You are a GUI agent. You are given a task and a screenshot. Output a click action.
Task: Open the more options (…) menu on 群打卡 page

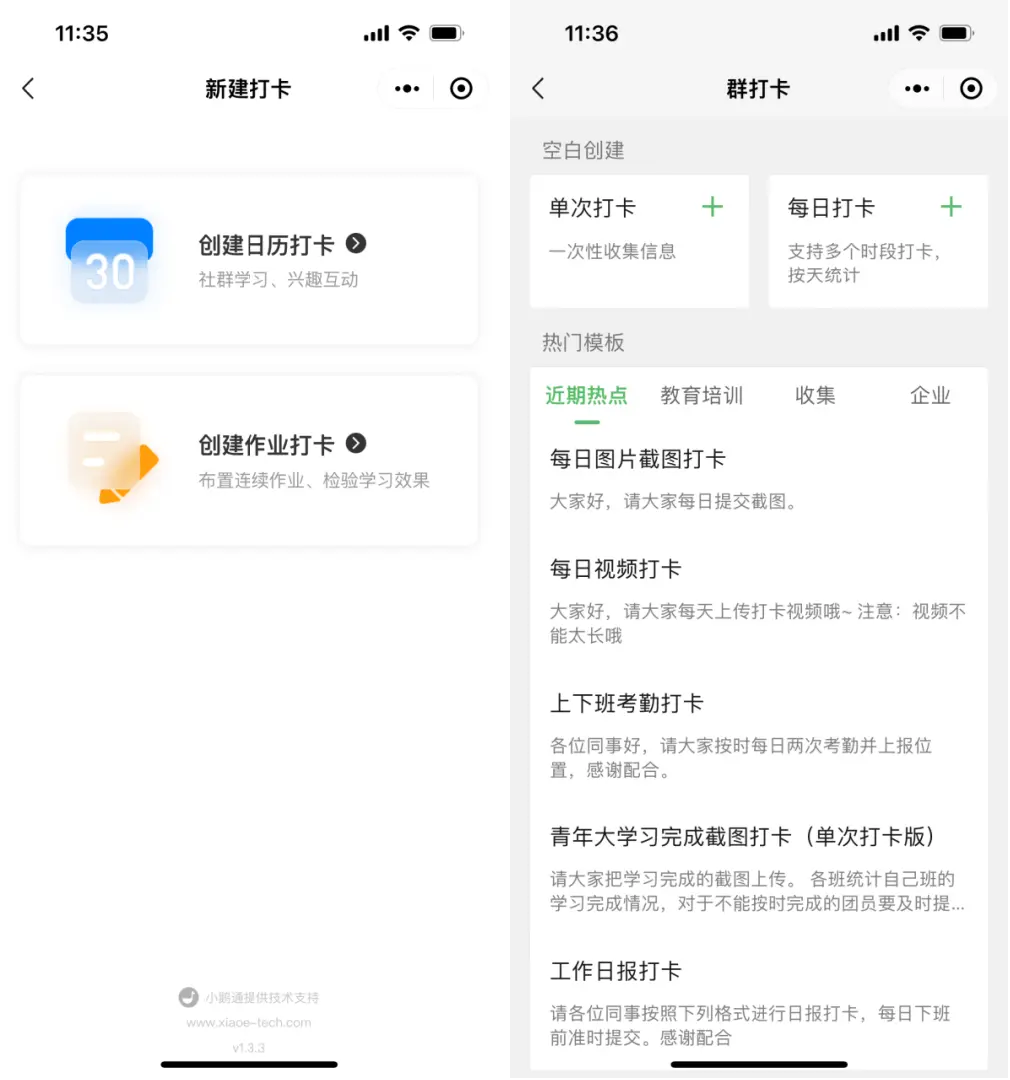click(x=916, y=88)
